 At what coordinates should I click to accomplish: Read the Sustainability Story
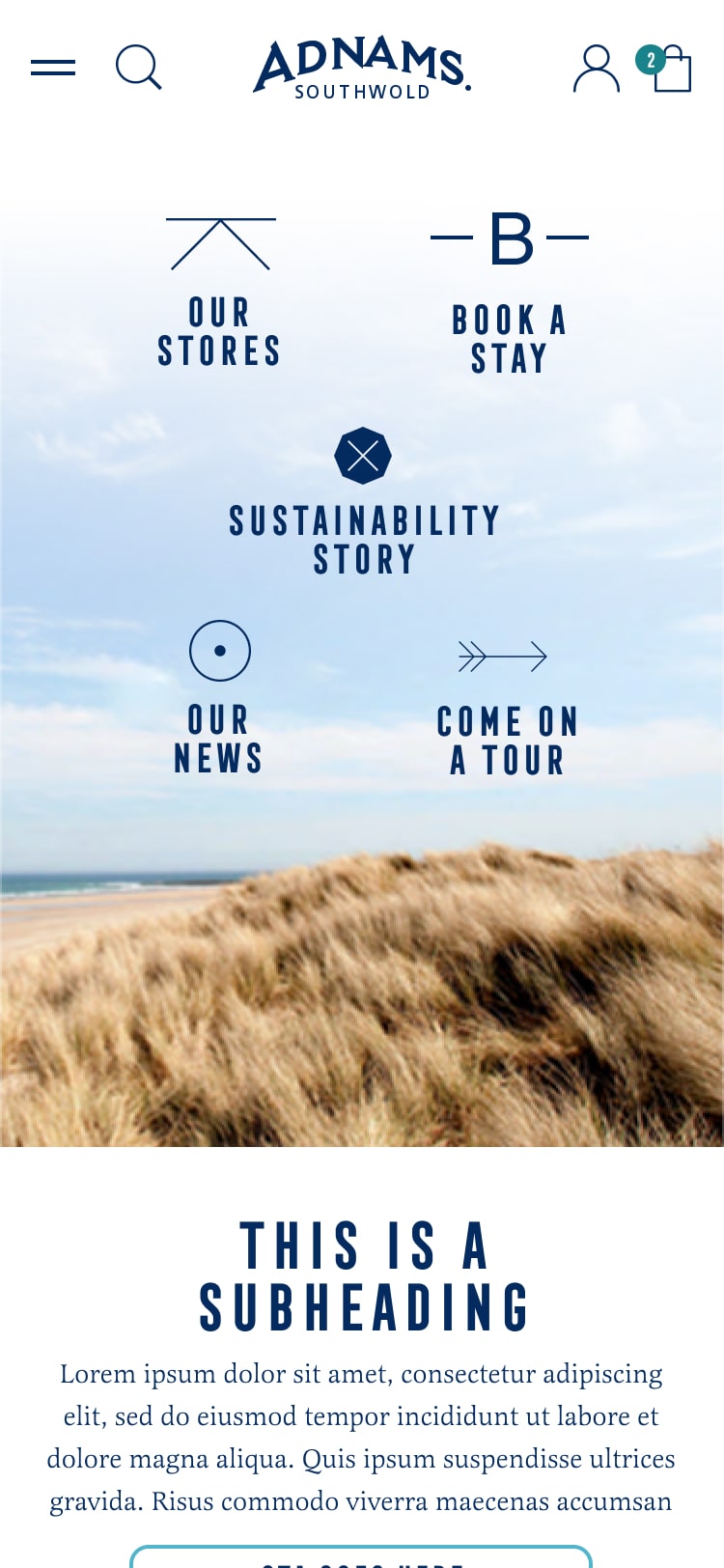point(363,504)
